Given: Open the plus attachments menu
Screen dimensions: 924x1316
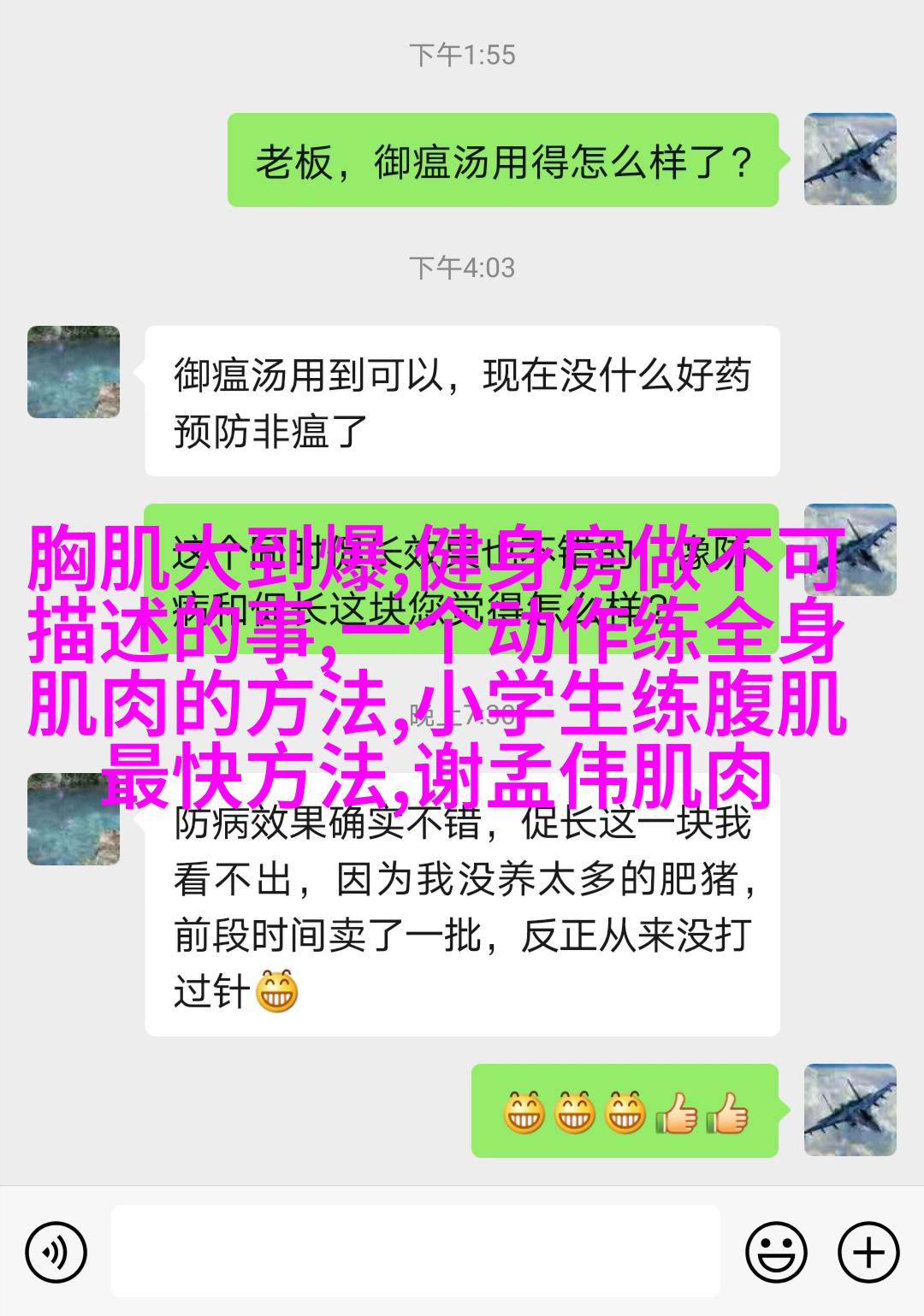Looking at the screenshot, I should pos(868,1253).
